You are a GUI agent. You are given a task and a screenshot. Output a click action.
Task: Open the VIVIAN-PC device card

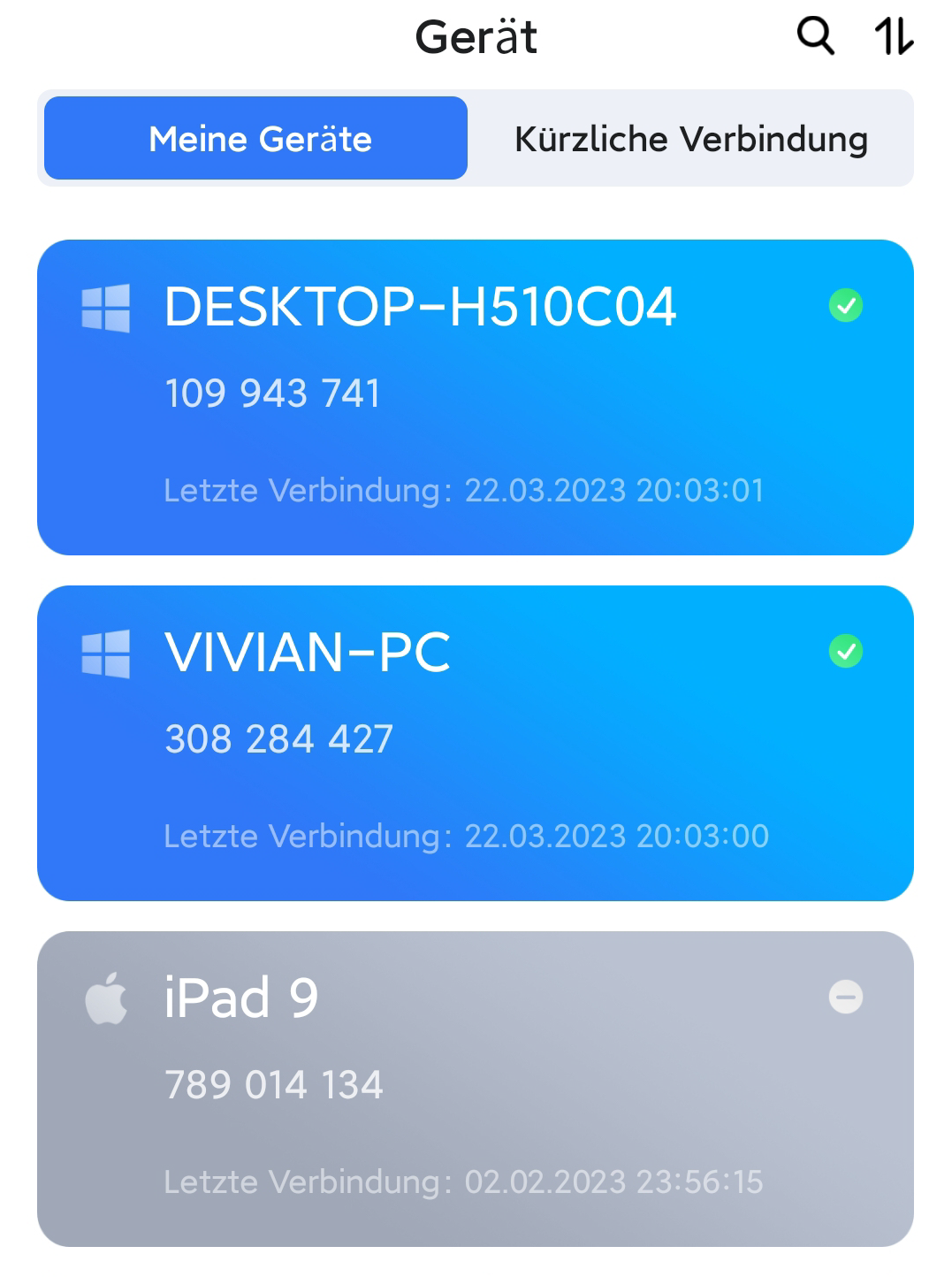[x=475, y=743]
